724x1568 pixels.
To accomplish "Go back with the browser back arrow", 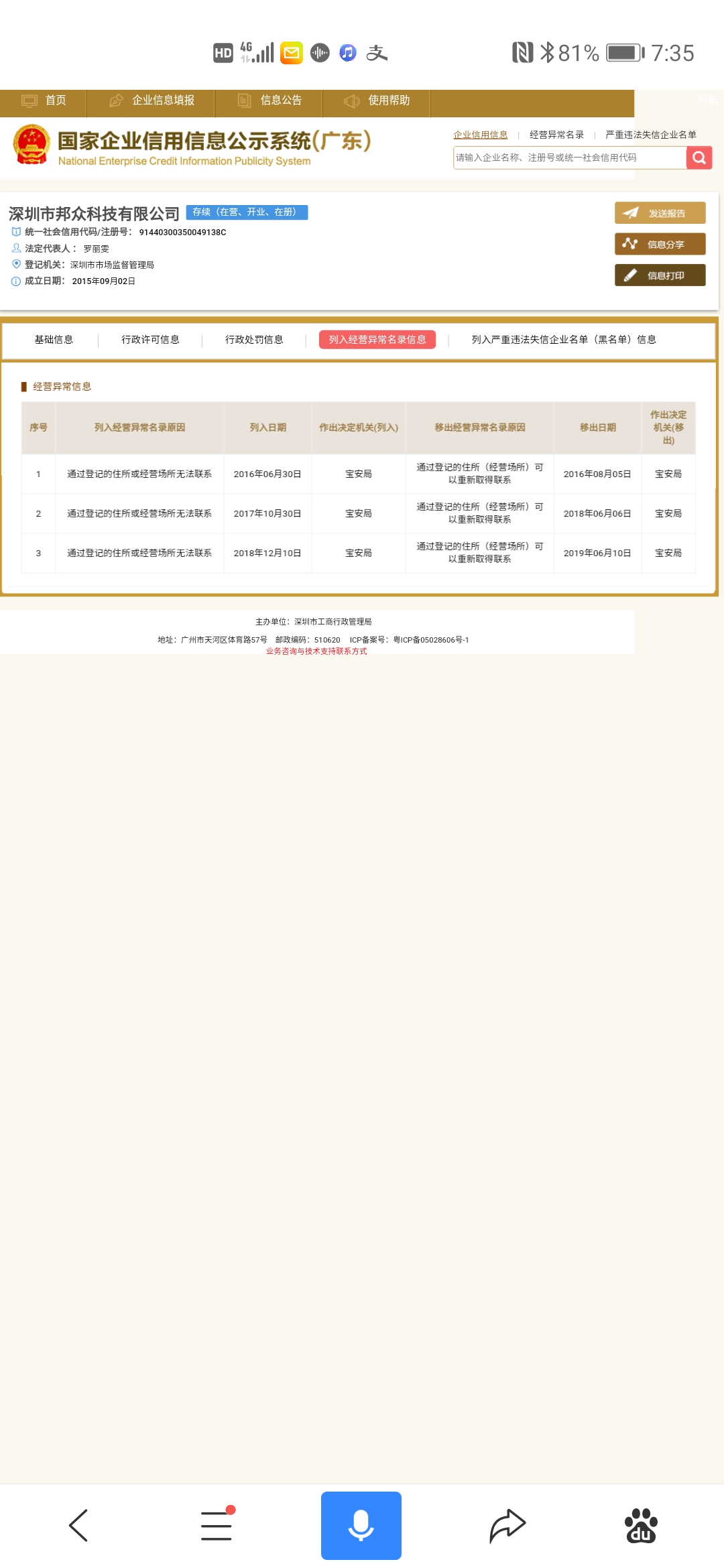I will 78,1525.
